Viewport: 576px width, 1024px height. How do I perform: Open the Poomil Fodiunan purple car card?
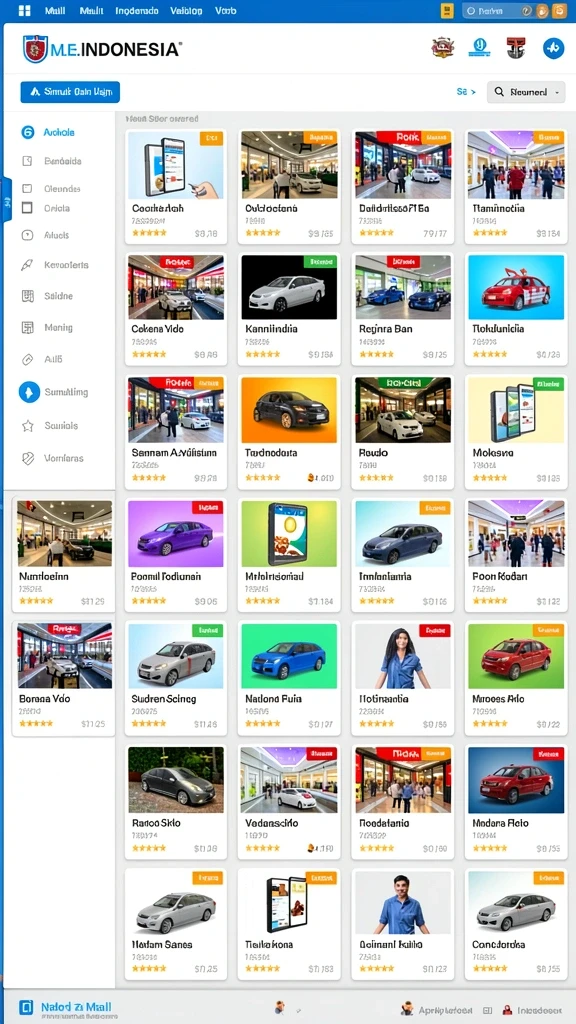click(x=176, y=554)
